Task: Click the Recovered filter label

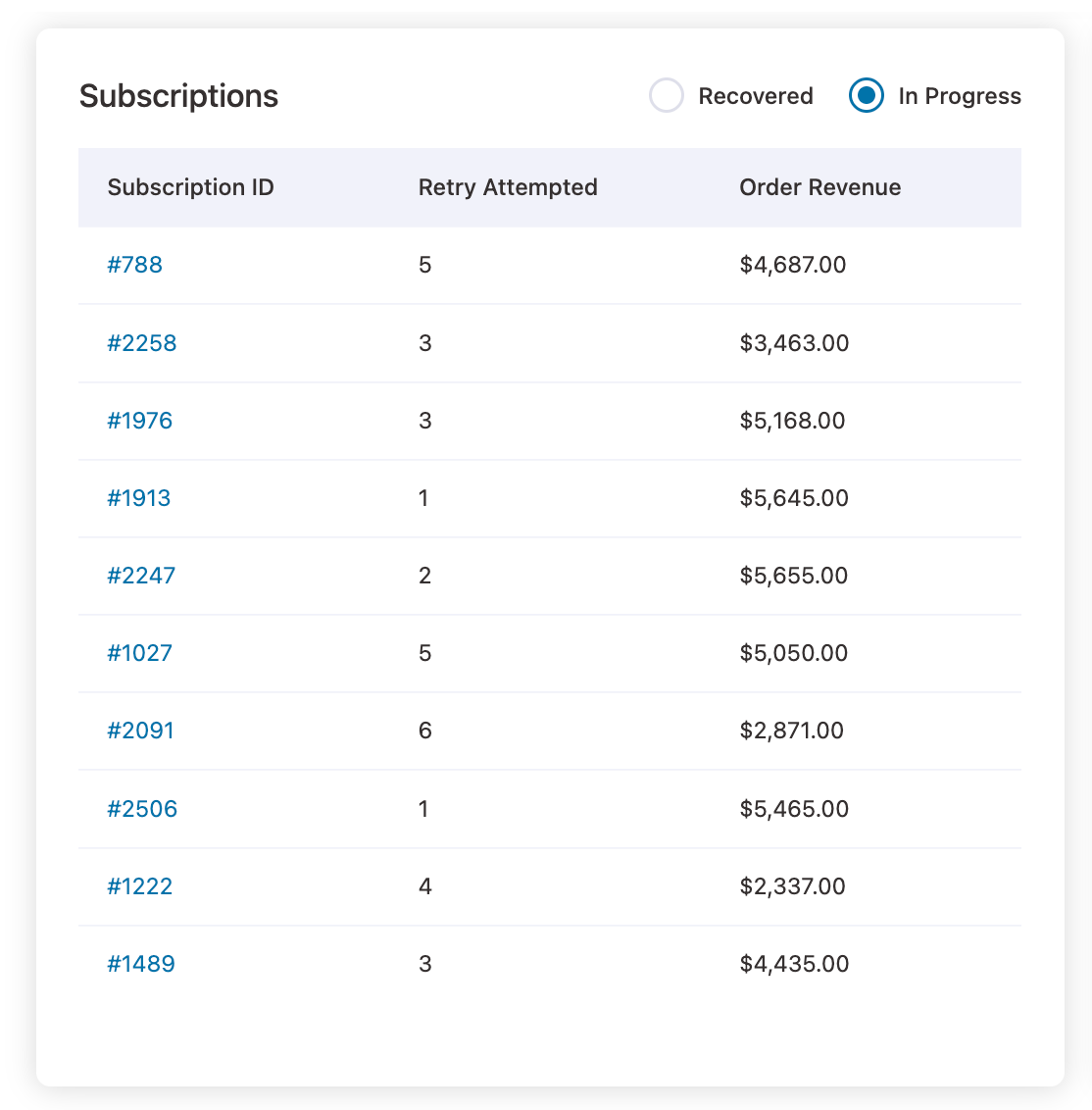Action: 755,96
